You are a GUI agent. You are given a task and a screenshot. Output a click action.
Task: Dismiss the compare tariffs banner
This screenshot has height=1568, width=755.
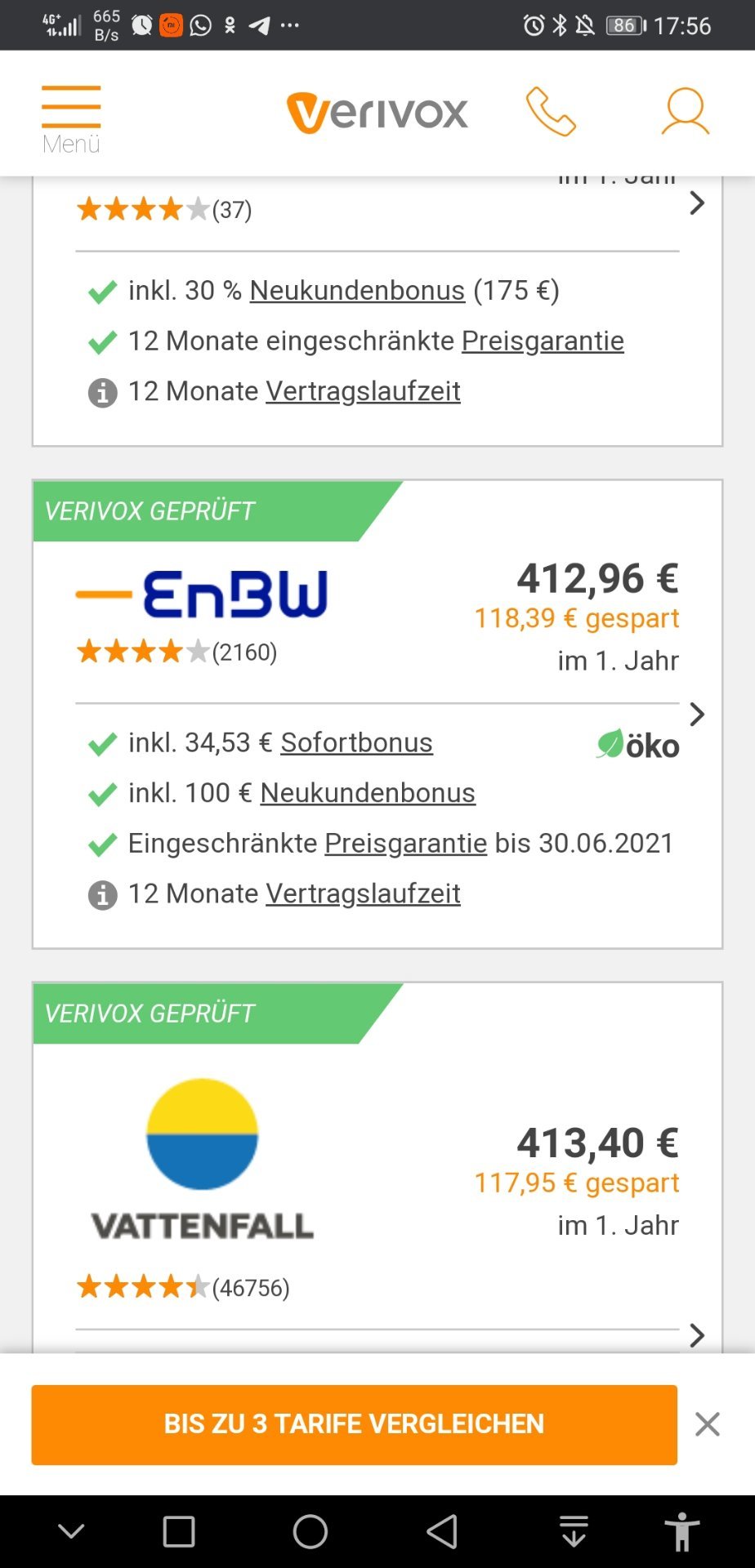pyautogui.click(x=707, y=1424)
